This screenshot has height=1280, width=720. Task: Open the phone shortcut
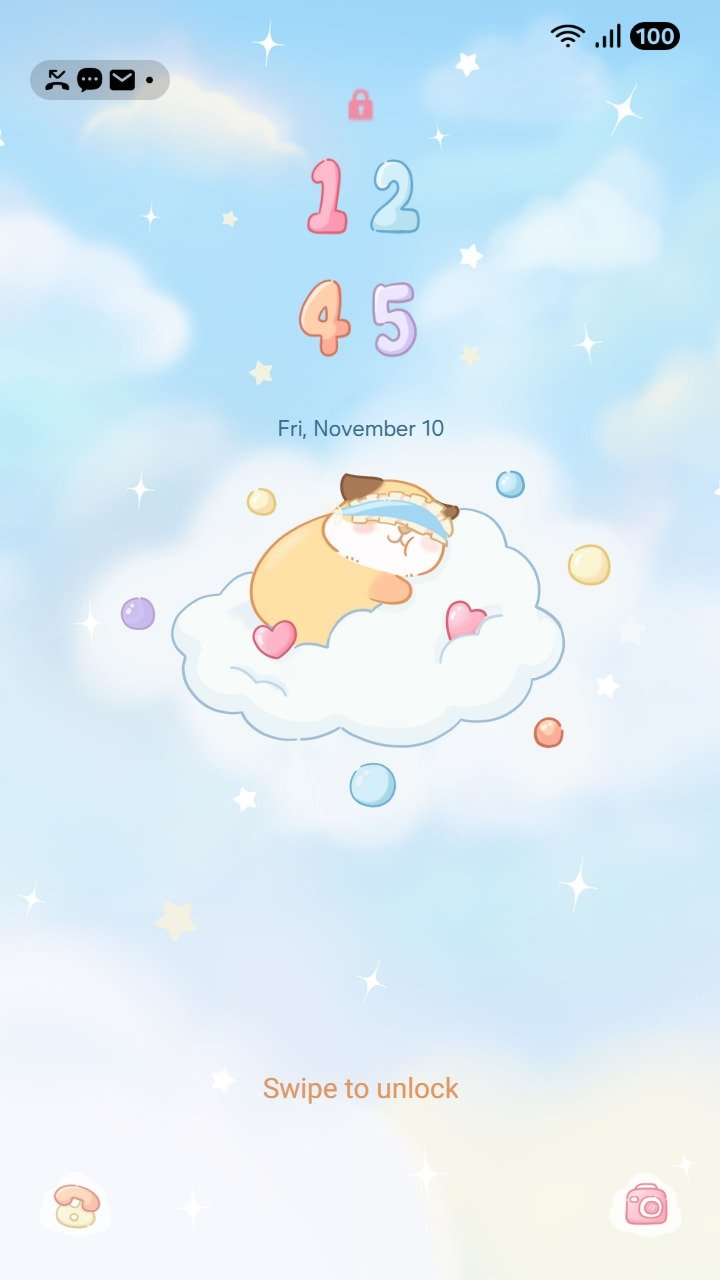tap(76, 1205)
